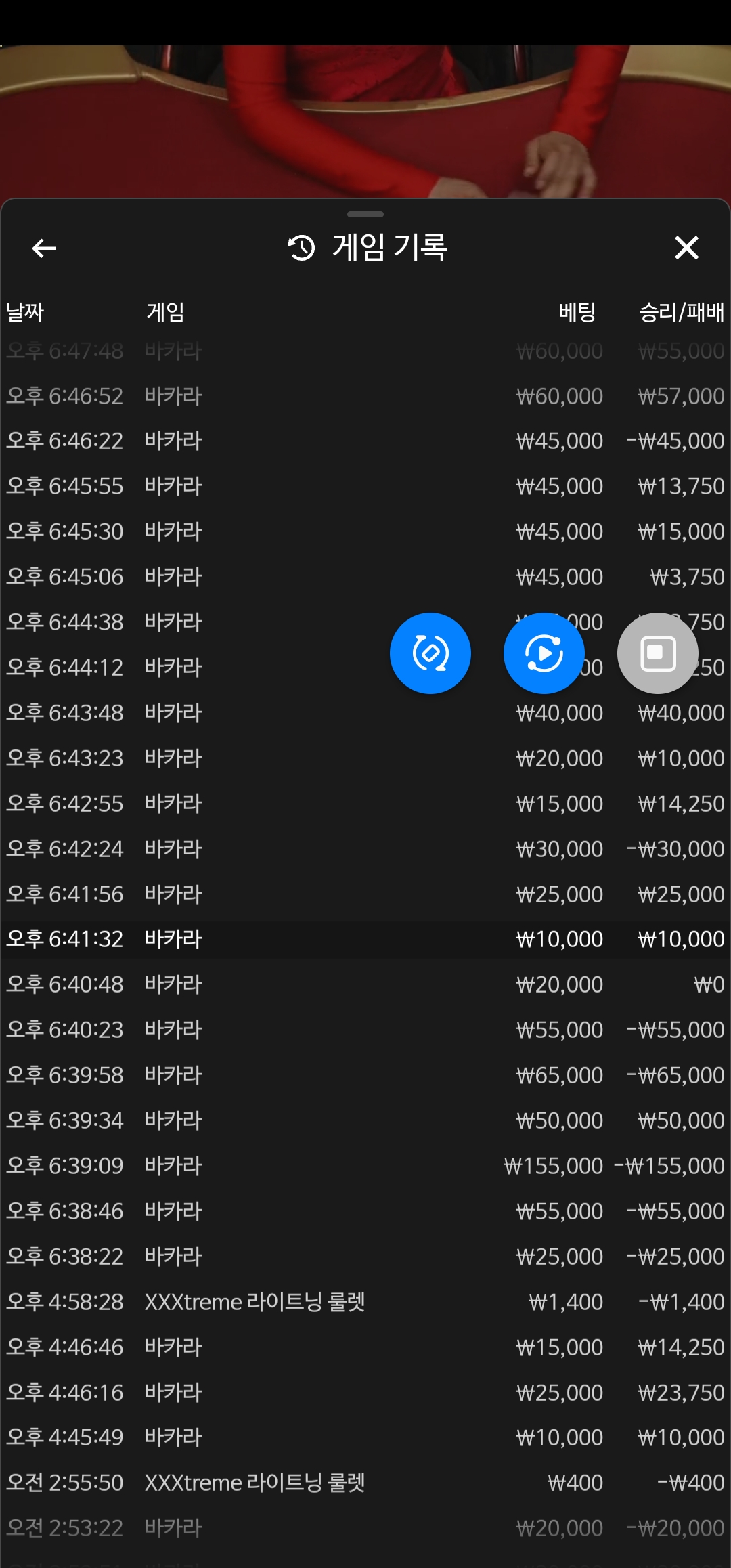Open the 오후 6:41:32 바카라 record
Image resolution: width=731 pixels, height=1568 pixels.
(365, 939)
